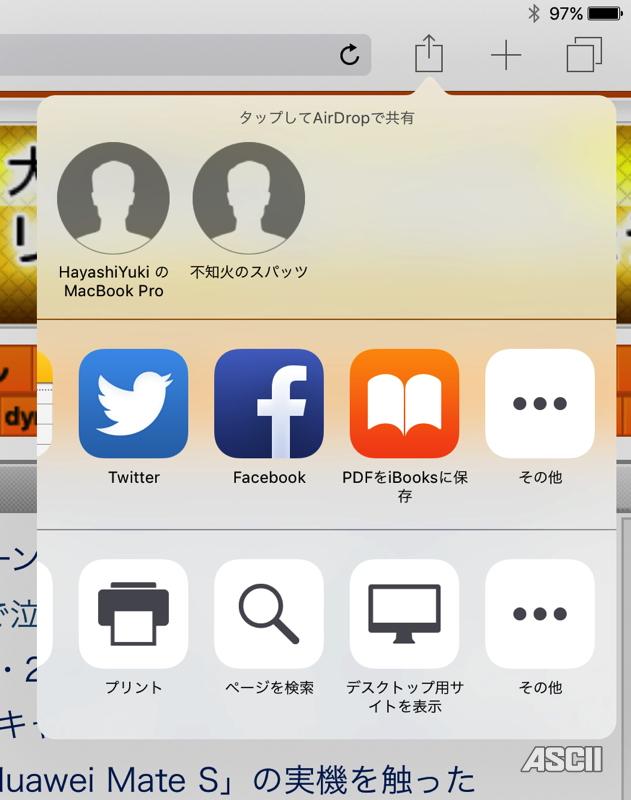Choose デスクトップ用サイトを表示
Viewport: 631px width, 800px height.
point(404,613)
